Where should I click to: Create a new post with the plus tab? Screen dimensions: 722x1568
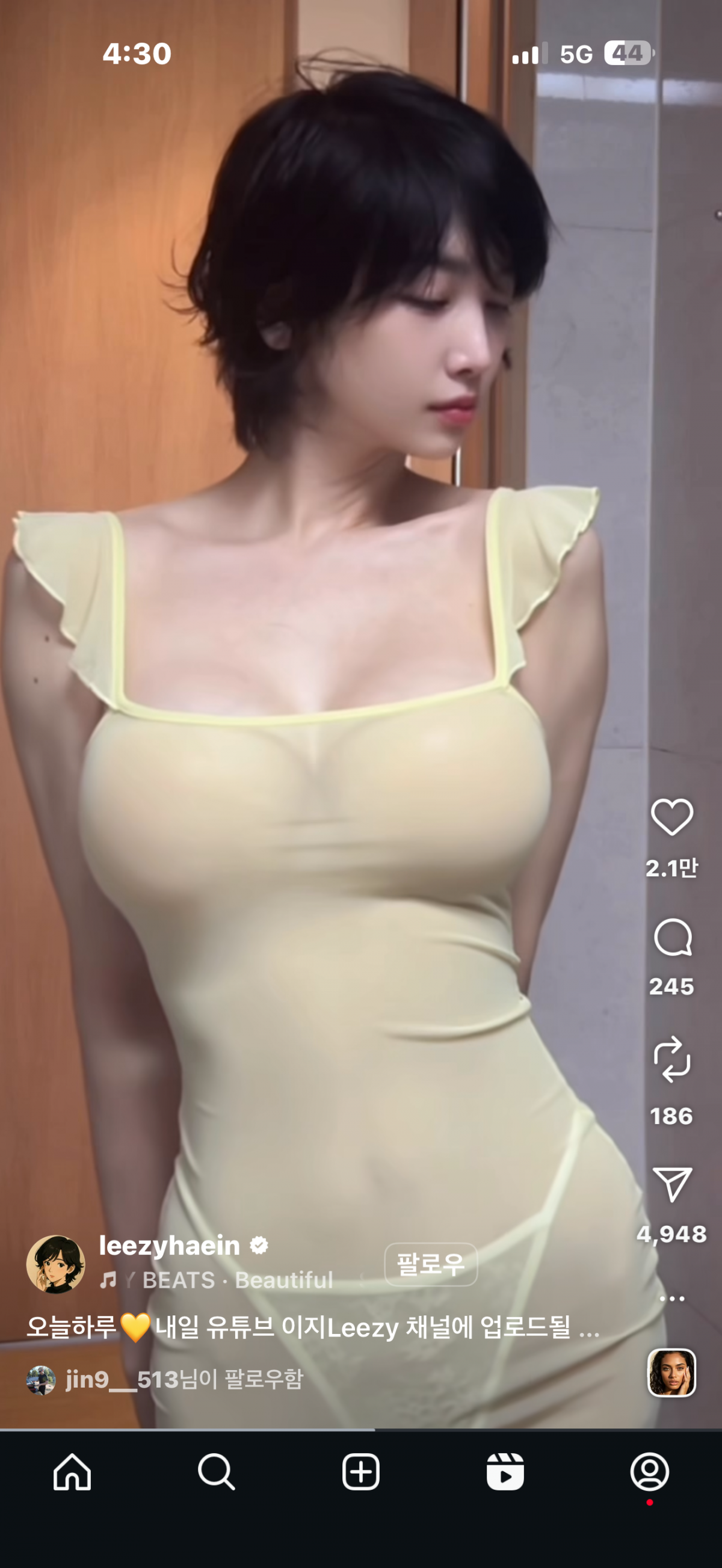click(x=361, y=1472)
